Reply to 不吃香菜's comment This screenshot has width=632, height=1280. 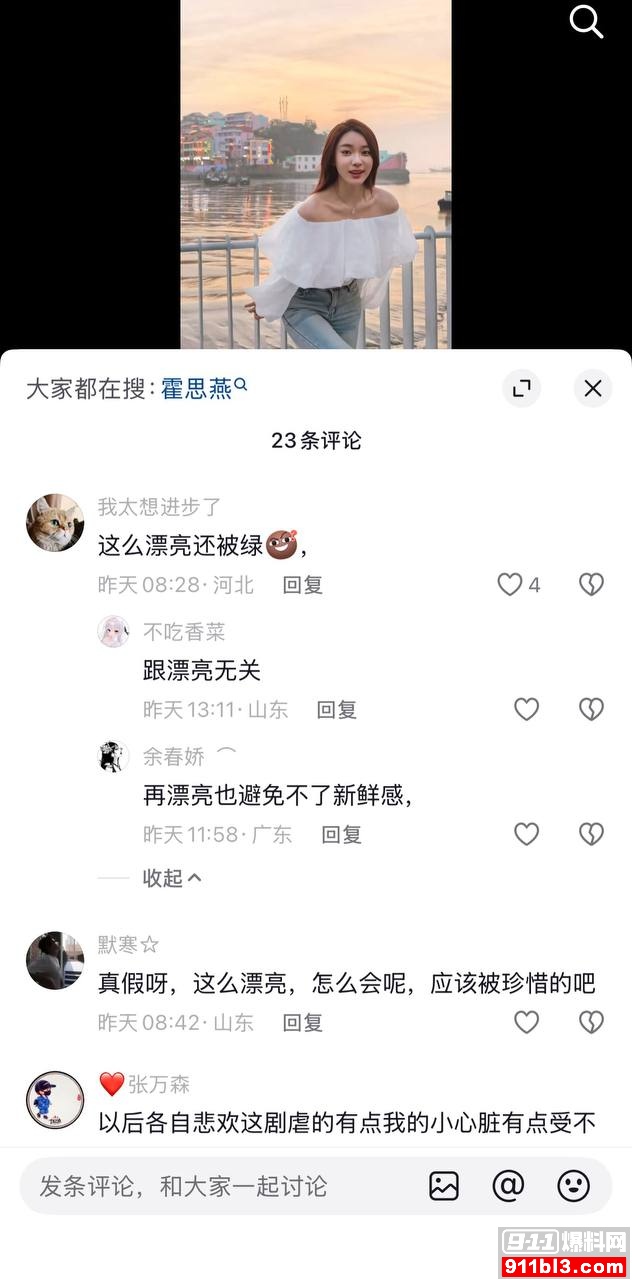point(336,710)
